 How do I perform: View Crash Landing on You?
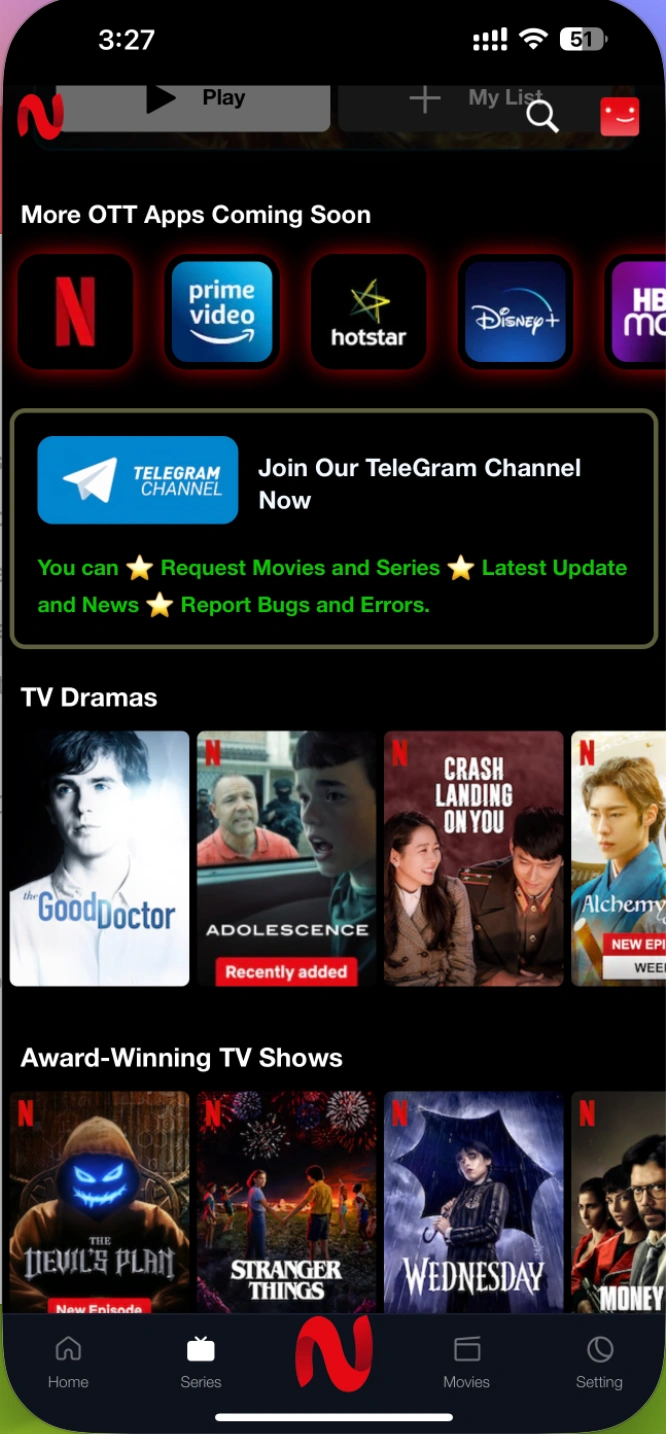pyautogui.click(x=474, y=858)
